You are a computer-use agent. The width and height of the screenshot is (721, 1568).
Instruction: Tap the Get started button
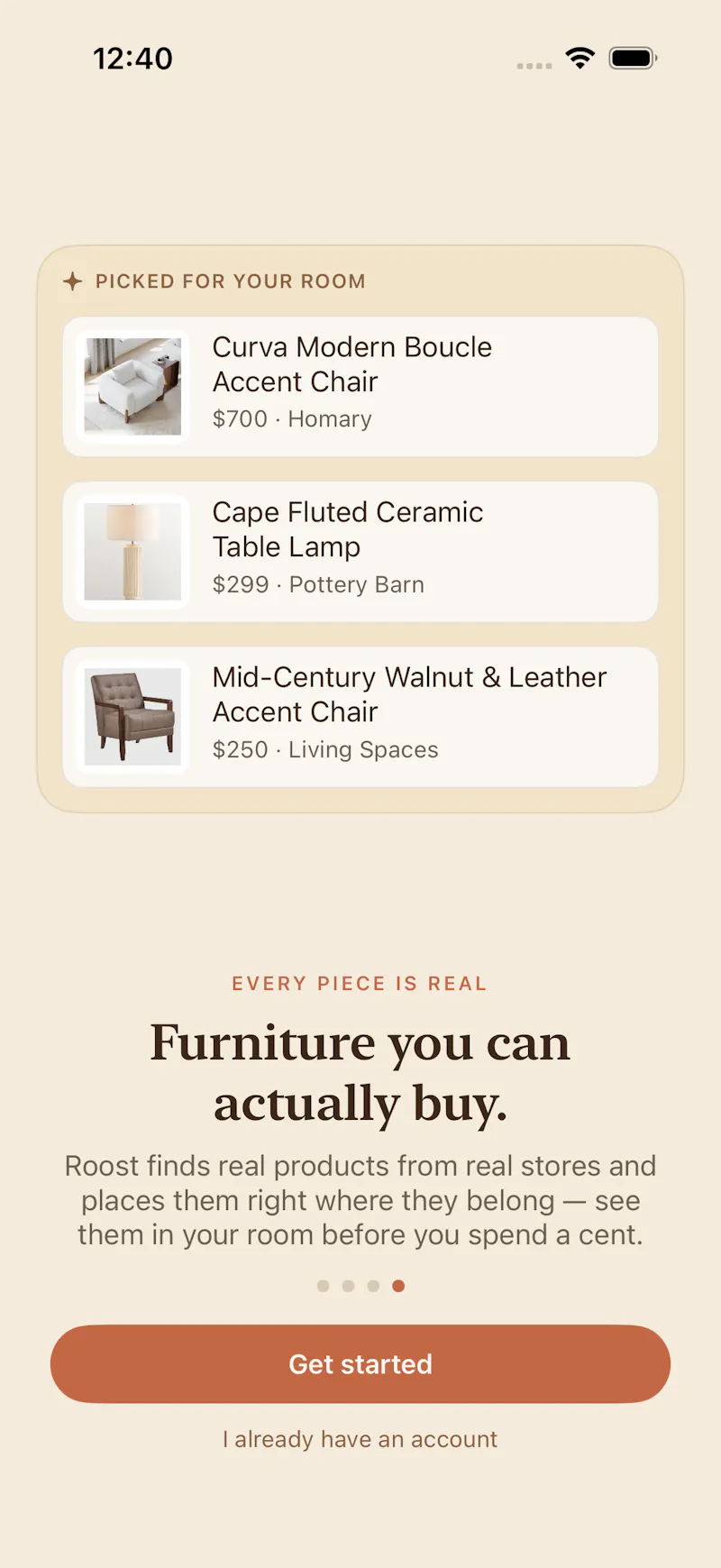[360, 1363]
